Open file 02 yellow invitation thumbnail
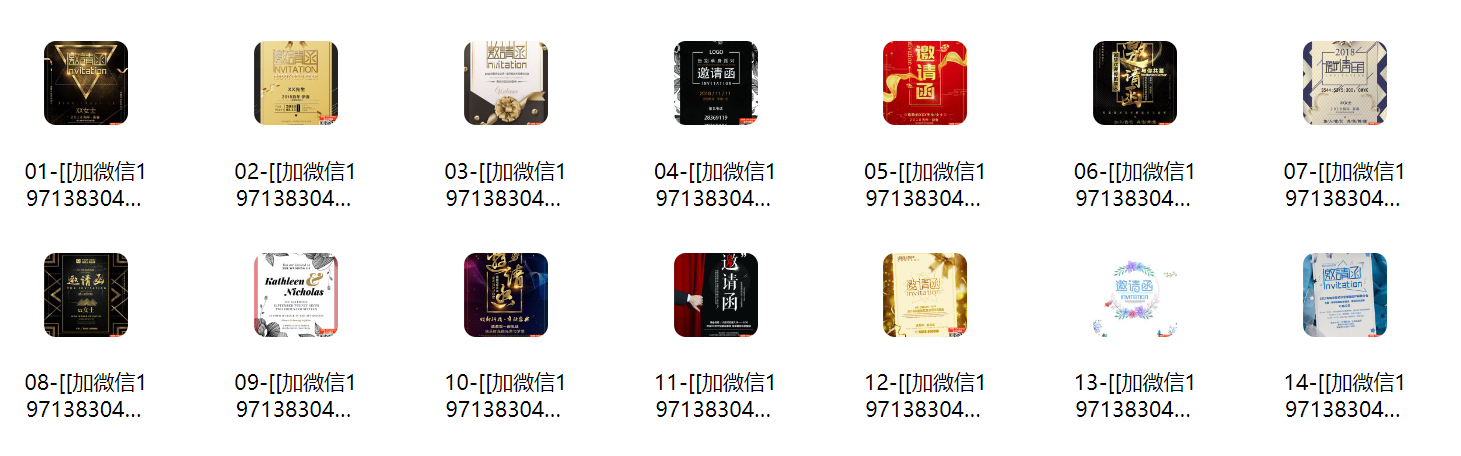The height and width of the screenshot is (456, 1461). point(296,83)
